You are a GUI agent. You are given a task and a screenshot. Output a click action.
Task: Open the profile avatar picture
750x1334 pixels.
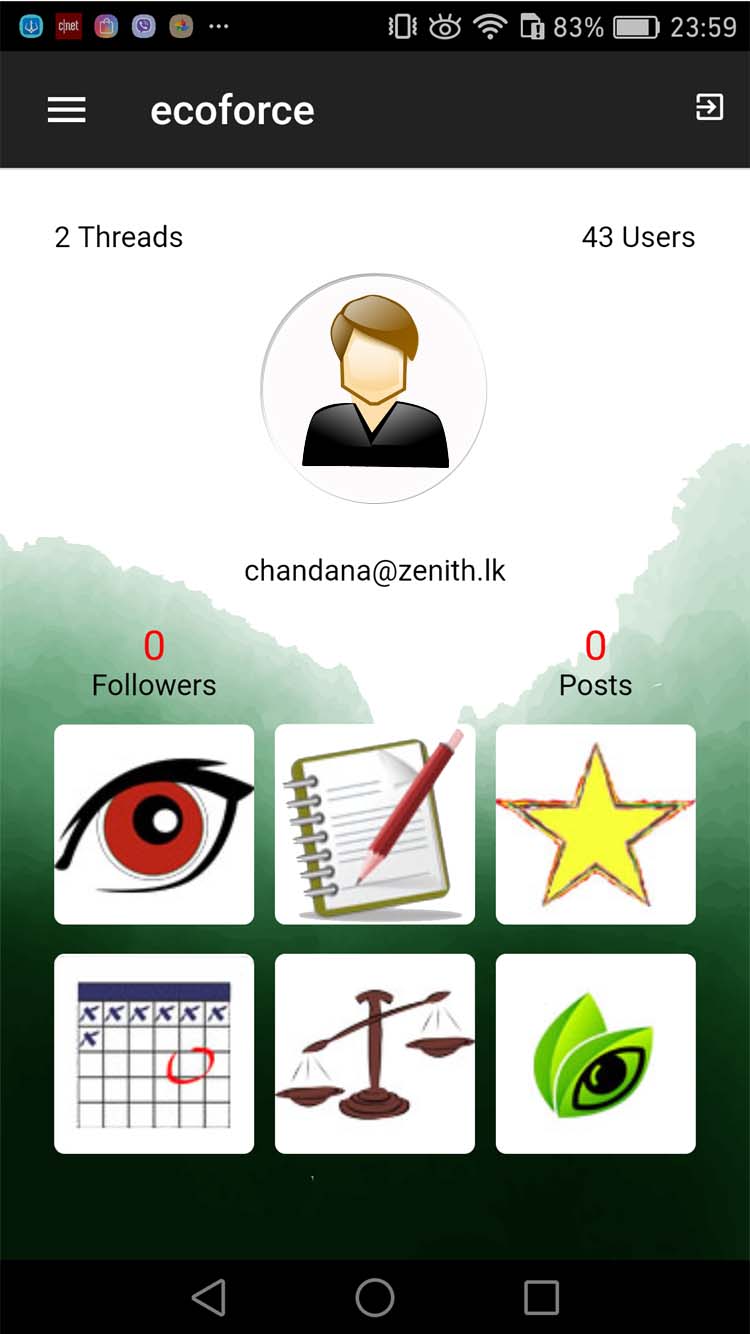click(x=374, y=388)
